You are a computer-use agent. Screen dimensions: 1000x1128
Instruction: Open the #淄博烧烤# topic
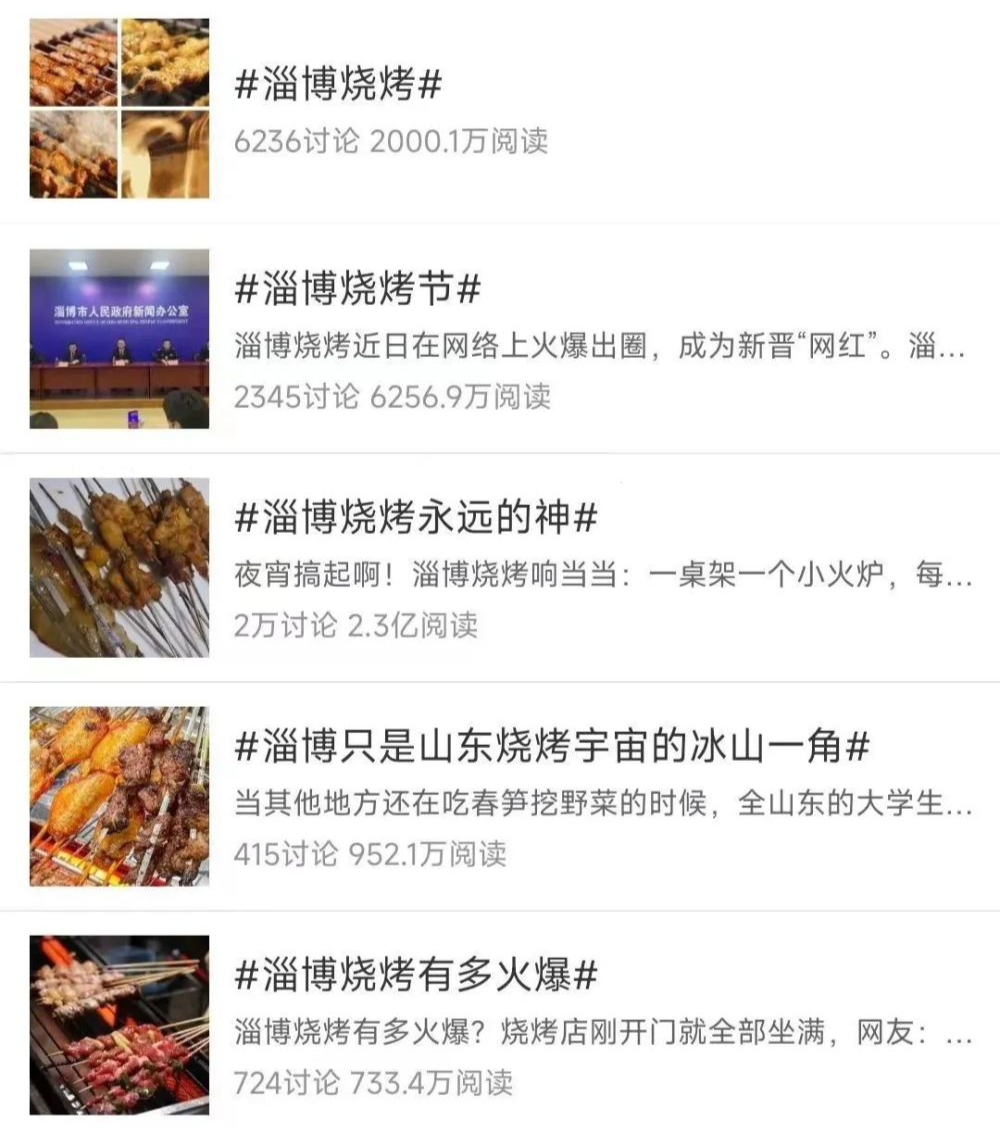(x=338, y=87)
